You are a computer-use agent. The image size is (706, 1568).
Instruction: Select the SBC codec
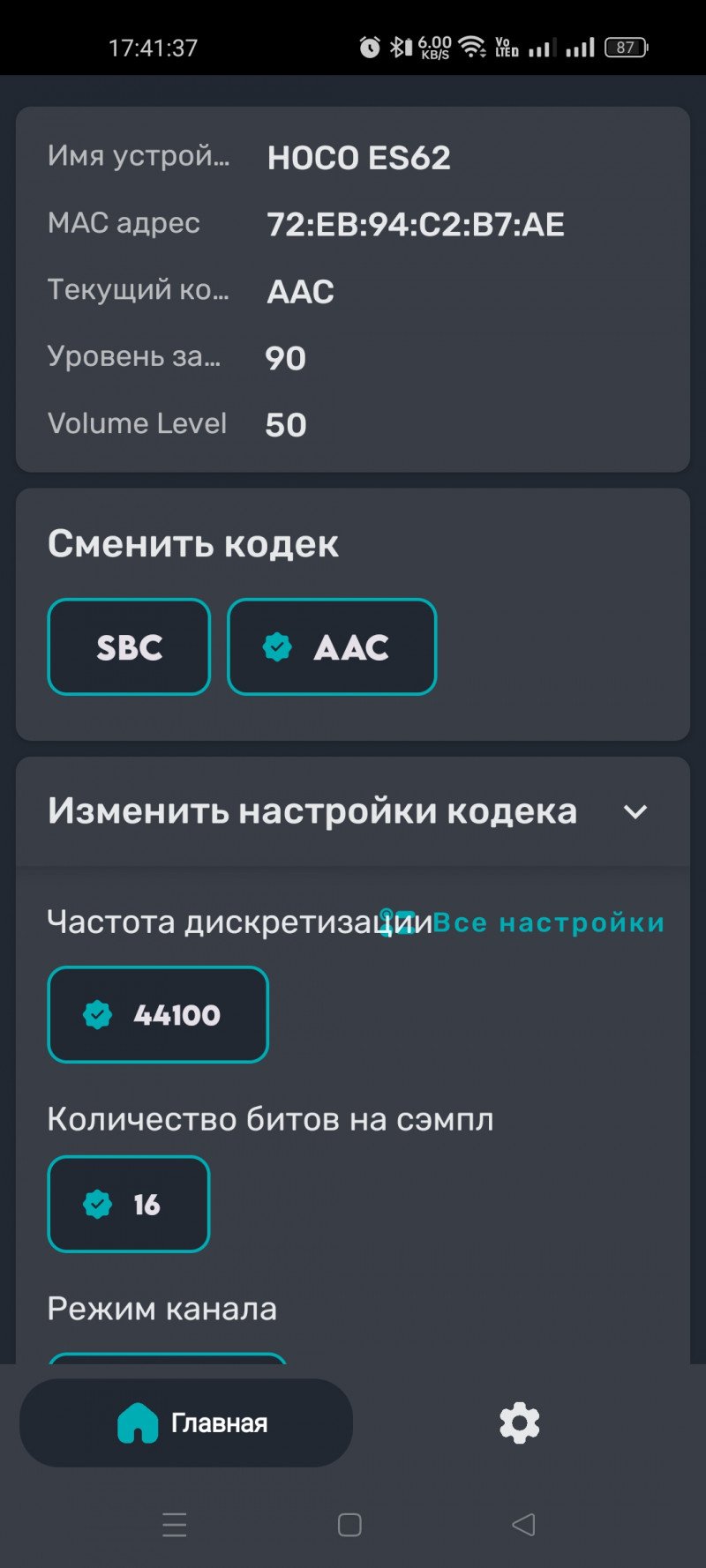coord(129,646)
